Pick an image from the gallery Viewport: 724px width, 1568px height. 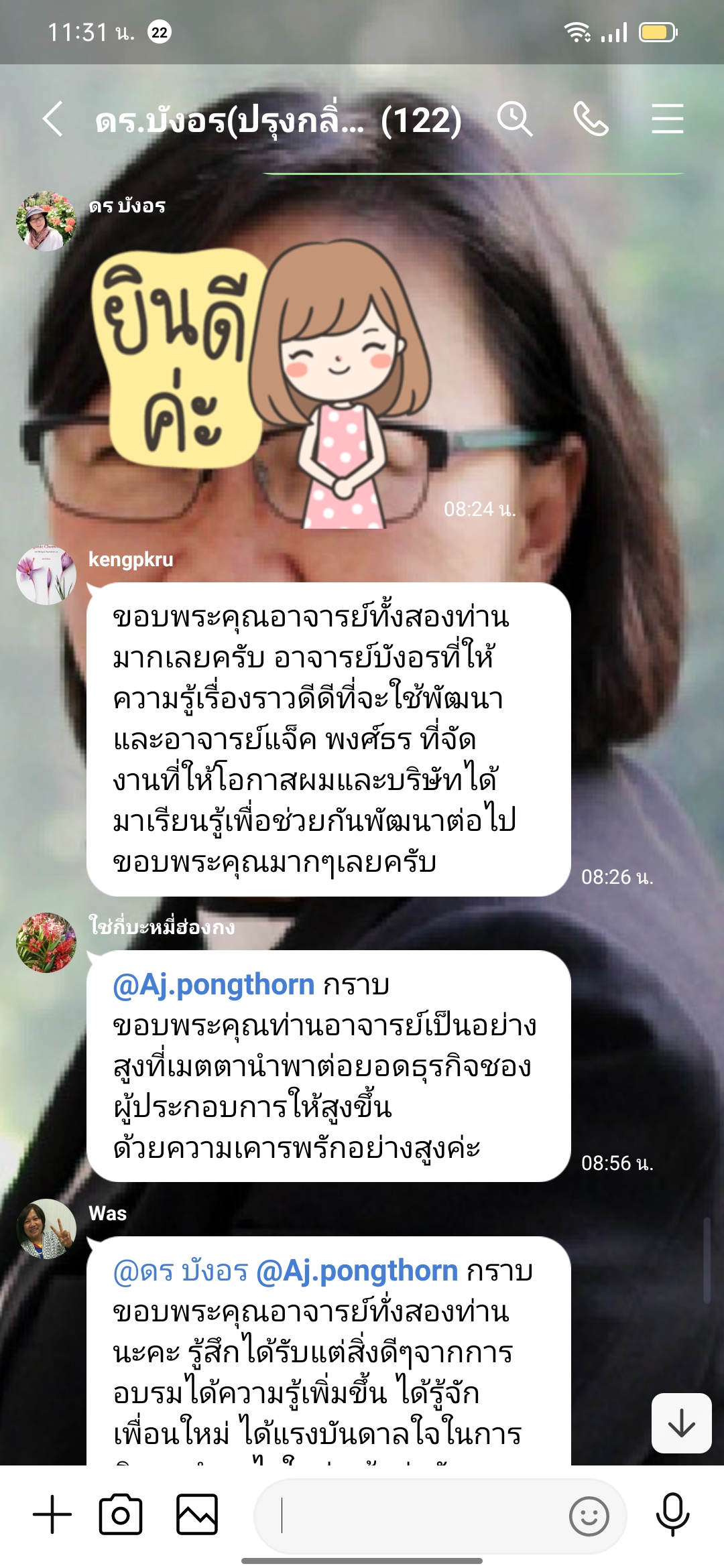[x=197, y=1514]
